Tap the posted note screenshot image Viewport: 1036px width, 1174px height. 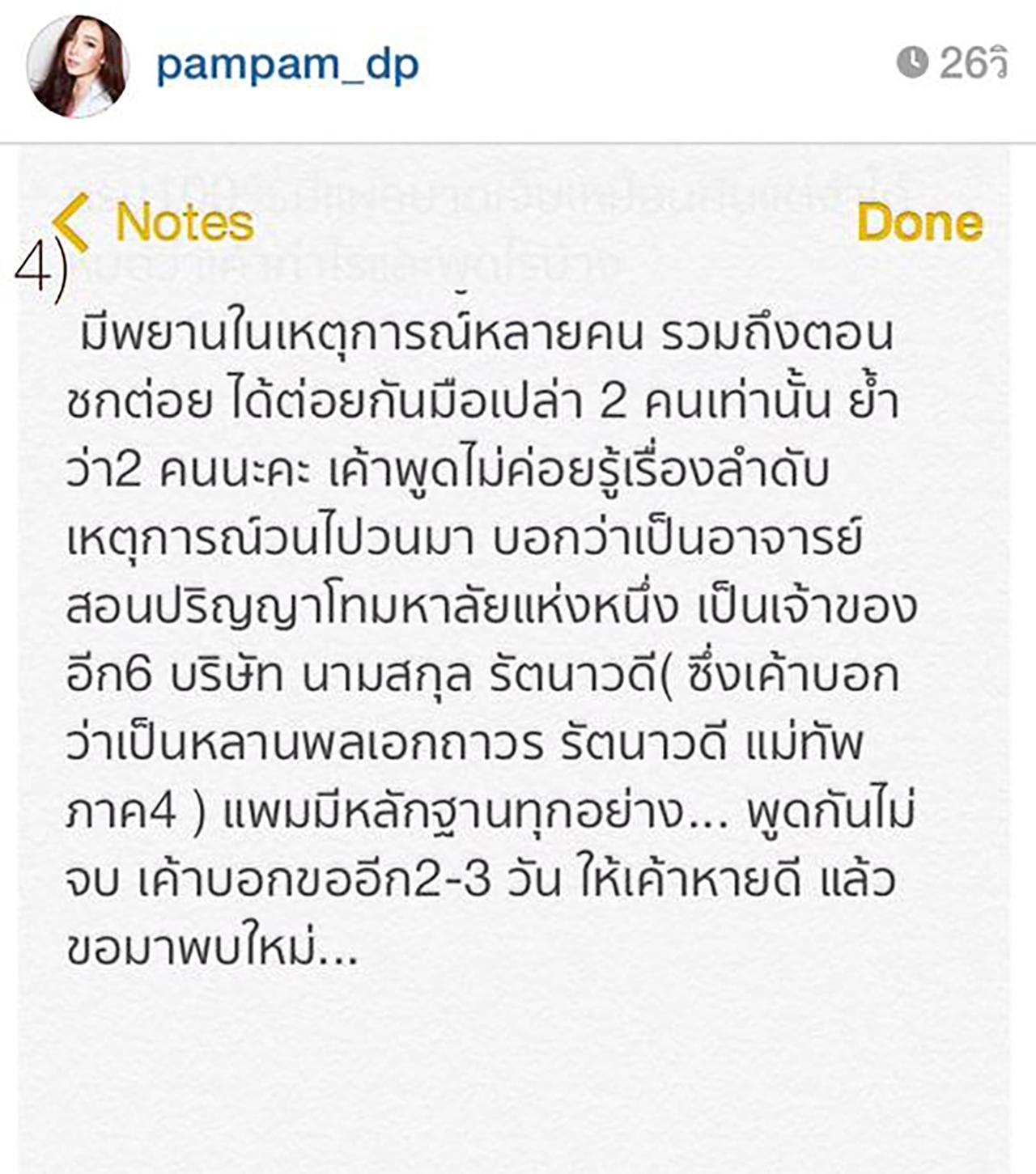click(x=518, y=647)
